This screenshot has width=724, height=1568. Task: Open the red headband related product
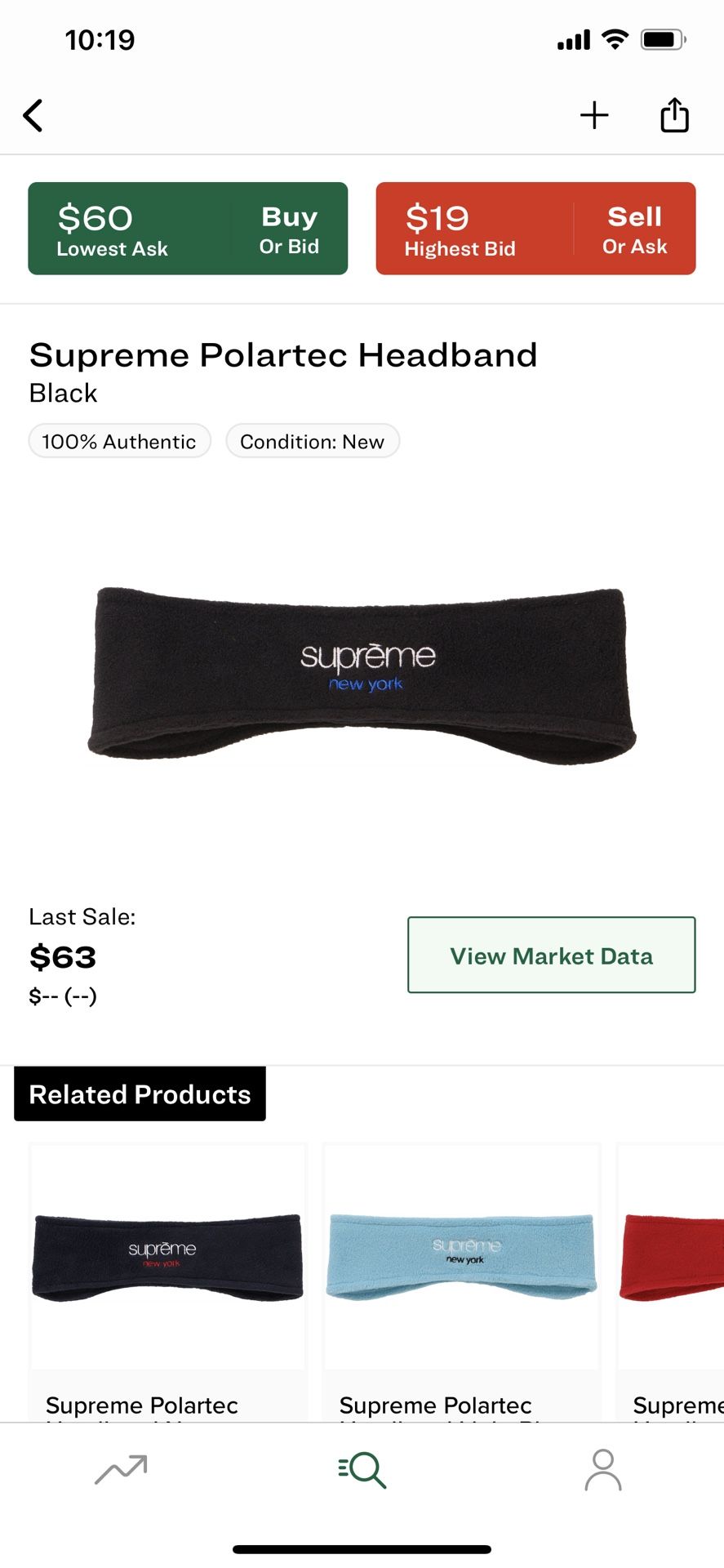[672, 1258]
